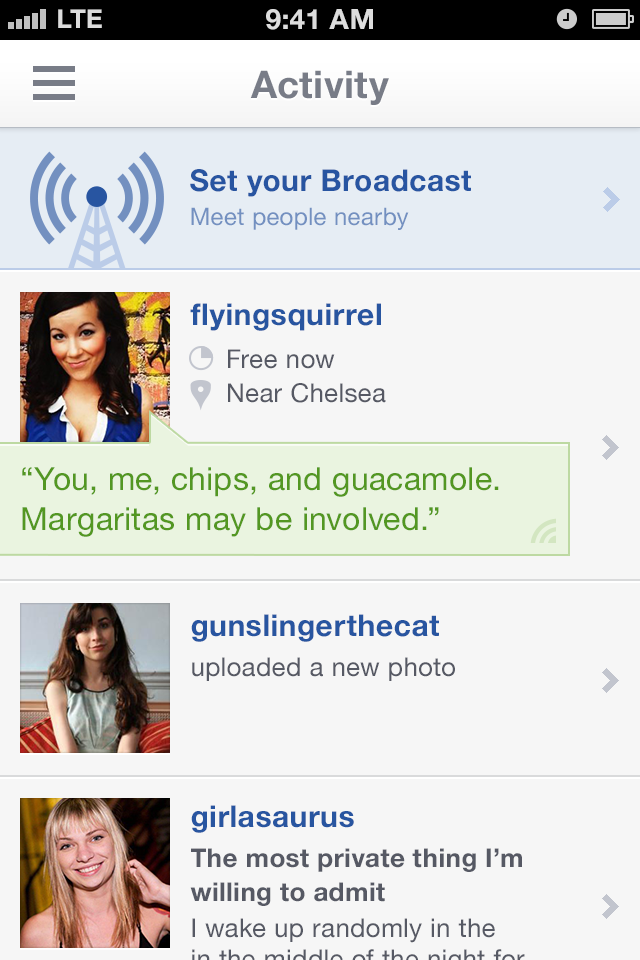The height and width of the screenshot is (960, 640).
Task: View girlasaurus's profile photo
Action: coord(95,873)
